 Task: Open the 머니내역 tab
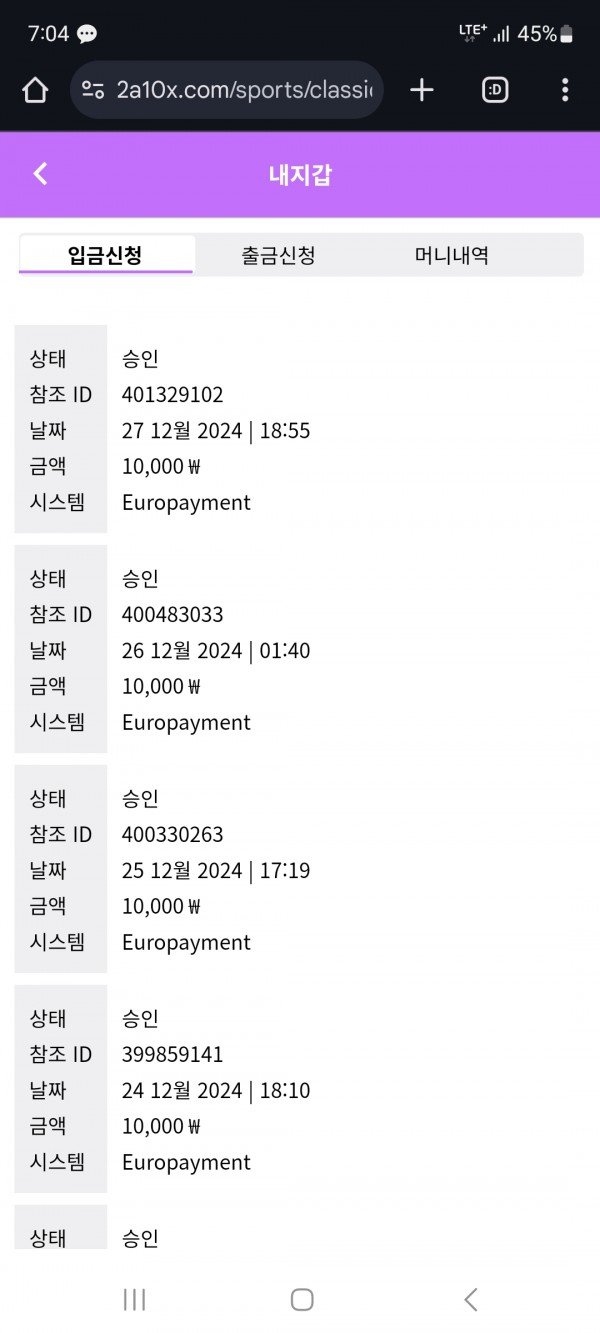(452, 255)
